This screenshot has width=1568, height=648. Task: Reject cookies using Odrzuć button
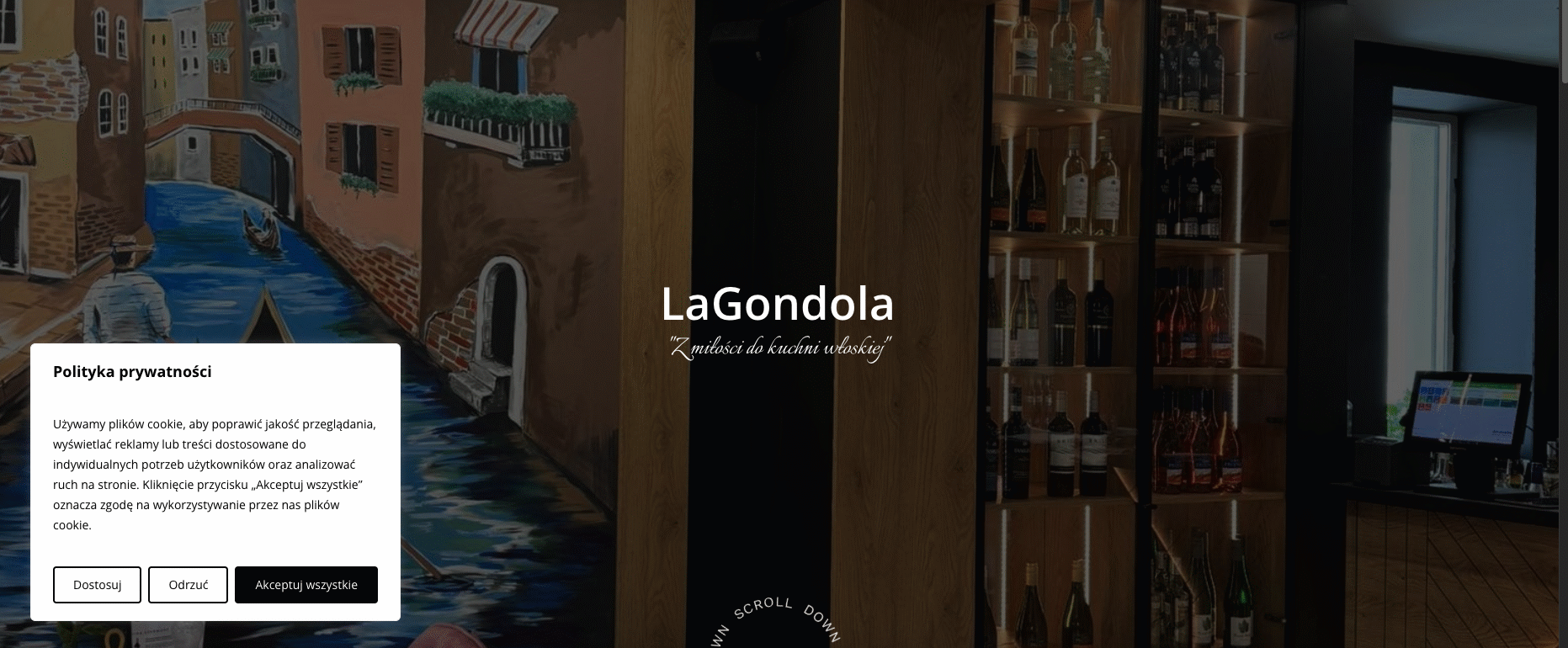coord(188,585)
